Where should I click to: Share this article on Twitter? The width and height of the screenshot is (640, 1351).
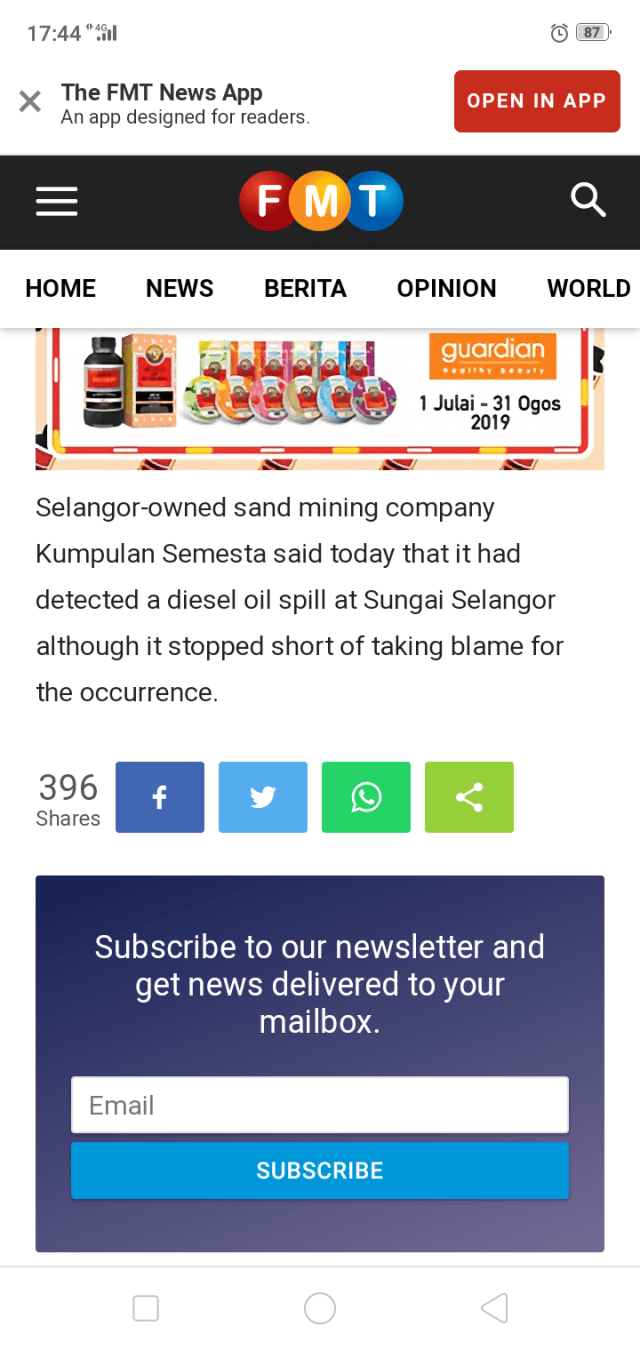pos(263,797)
